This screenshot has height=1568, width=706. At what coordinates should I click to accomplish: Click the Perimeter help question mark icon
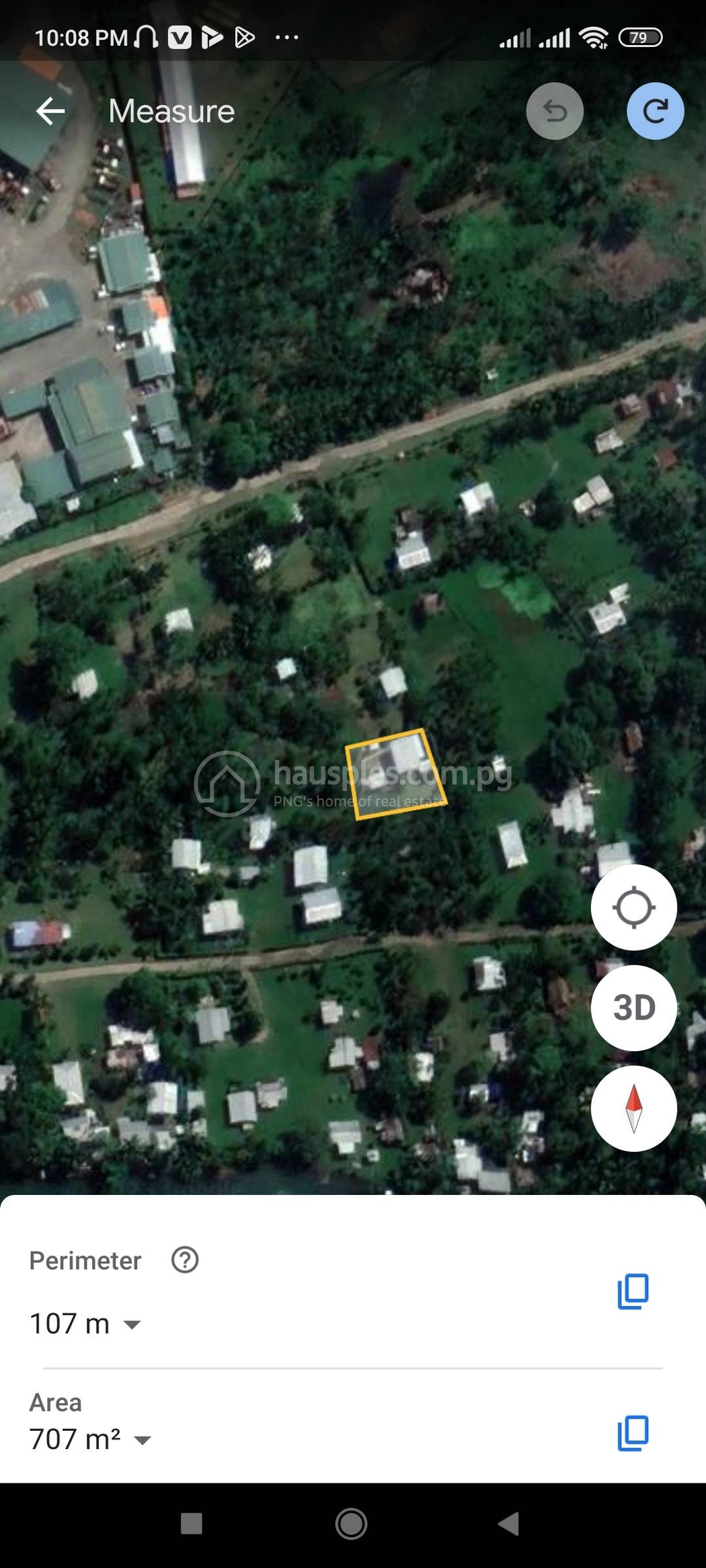click(x=184, y=1260)
